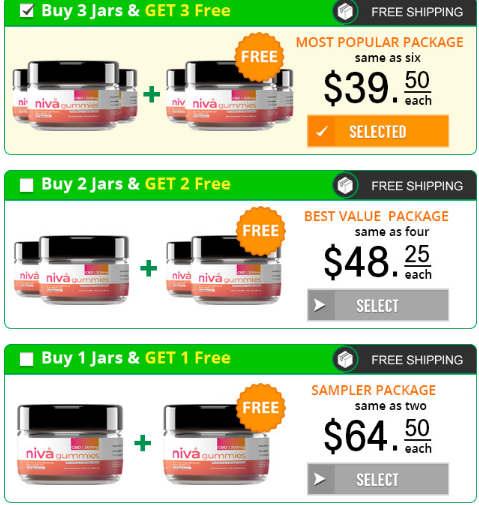Screen dimensions: 479x505
Task: Tap the orange SELECTED button
Action: pos(378,131)
